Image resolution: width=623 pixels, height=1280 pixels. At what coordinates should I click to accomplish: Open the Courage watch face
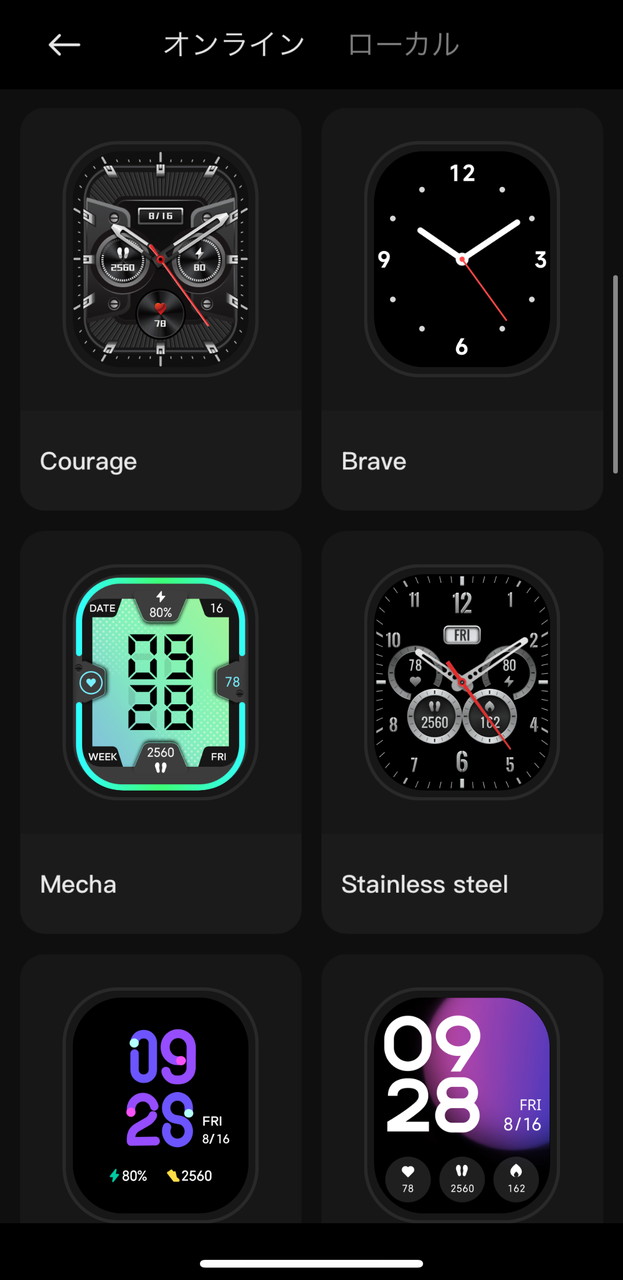[x=160, y=260]
